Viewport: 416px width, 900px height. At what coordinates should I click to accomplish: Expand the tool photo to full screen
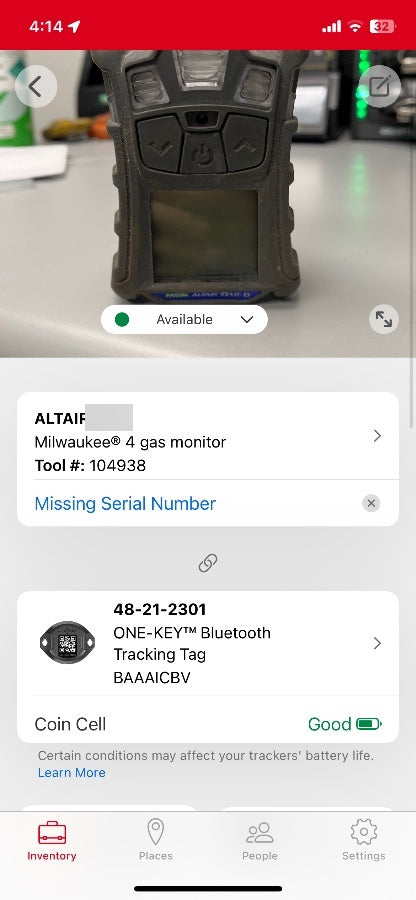[x=384, y=319]
